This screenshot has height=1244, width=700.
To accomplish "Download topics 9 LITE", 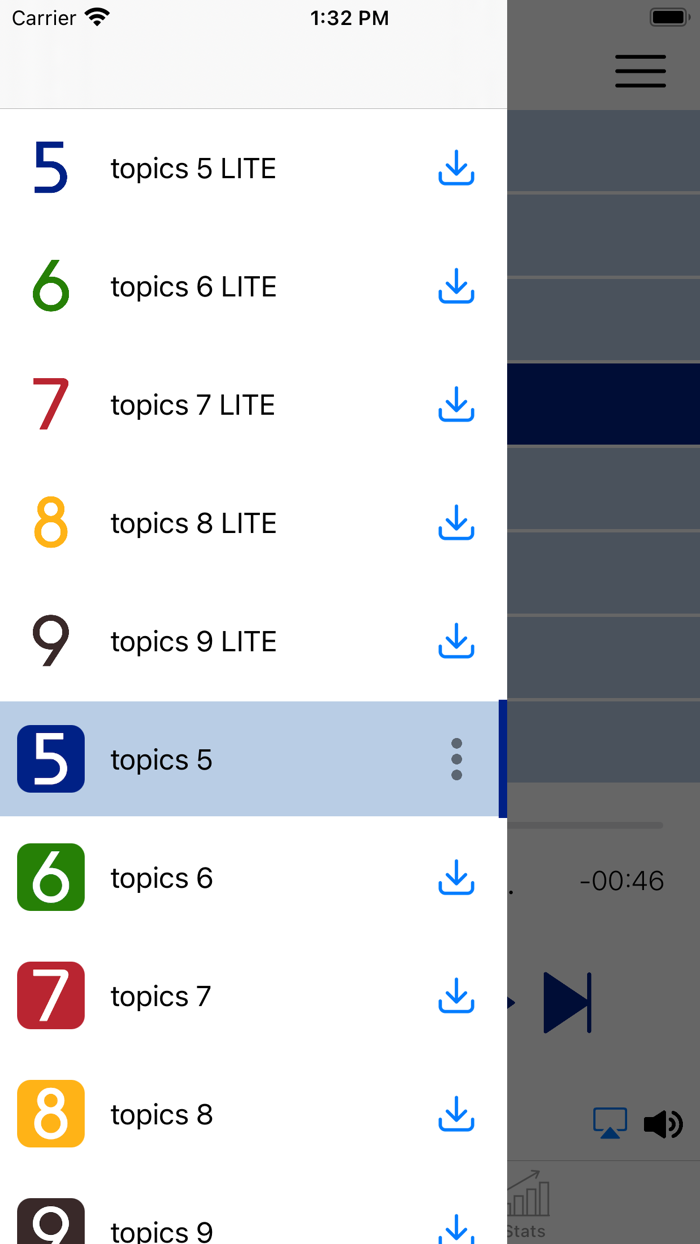I will pyautogui.click(x=456, y=641).
